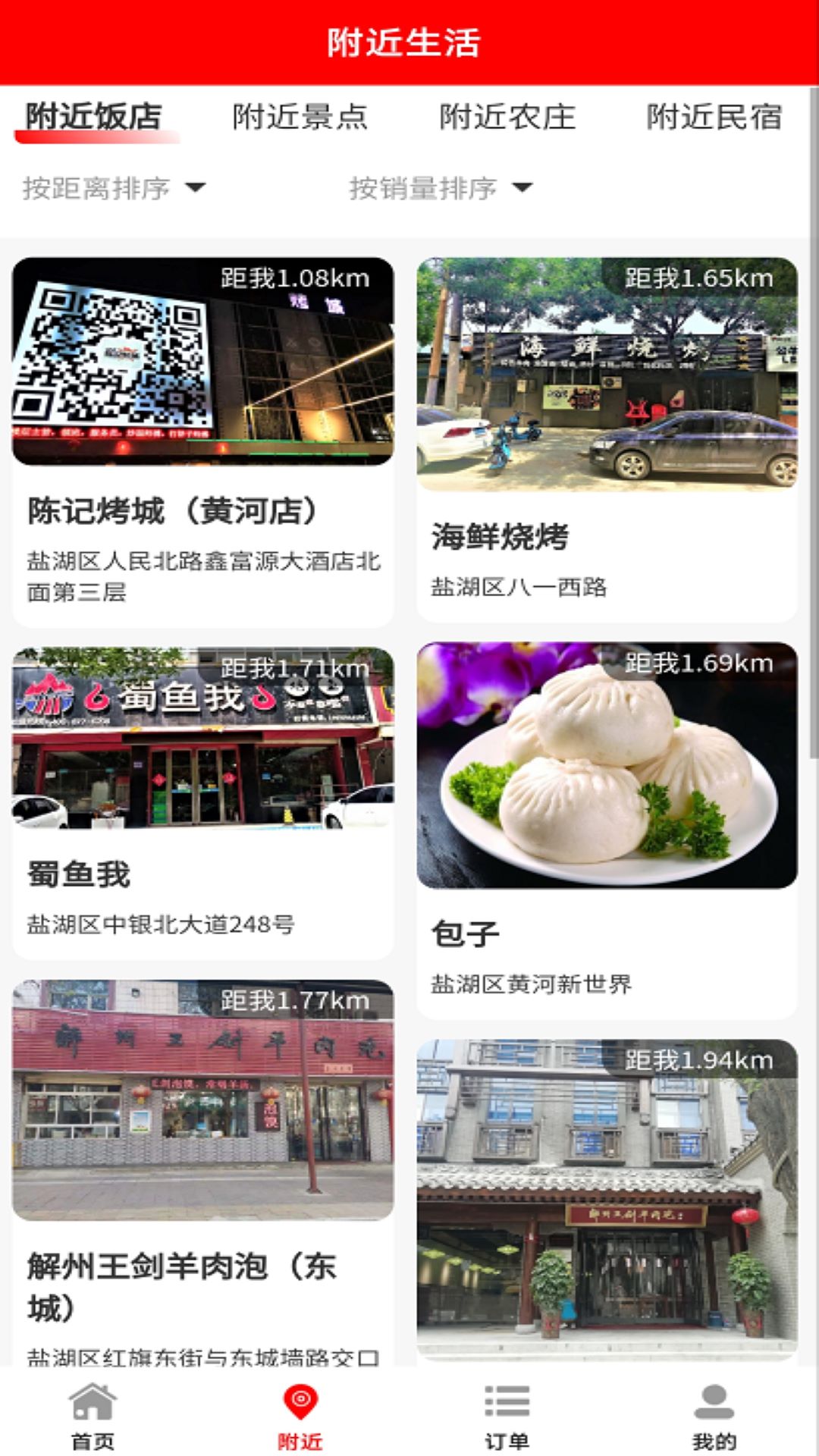Switch to the 附近景点 tab
819x1456 pixels.
point(300,118)
